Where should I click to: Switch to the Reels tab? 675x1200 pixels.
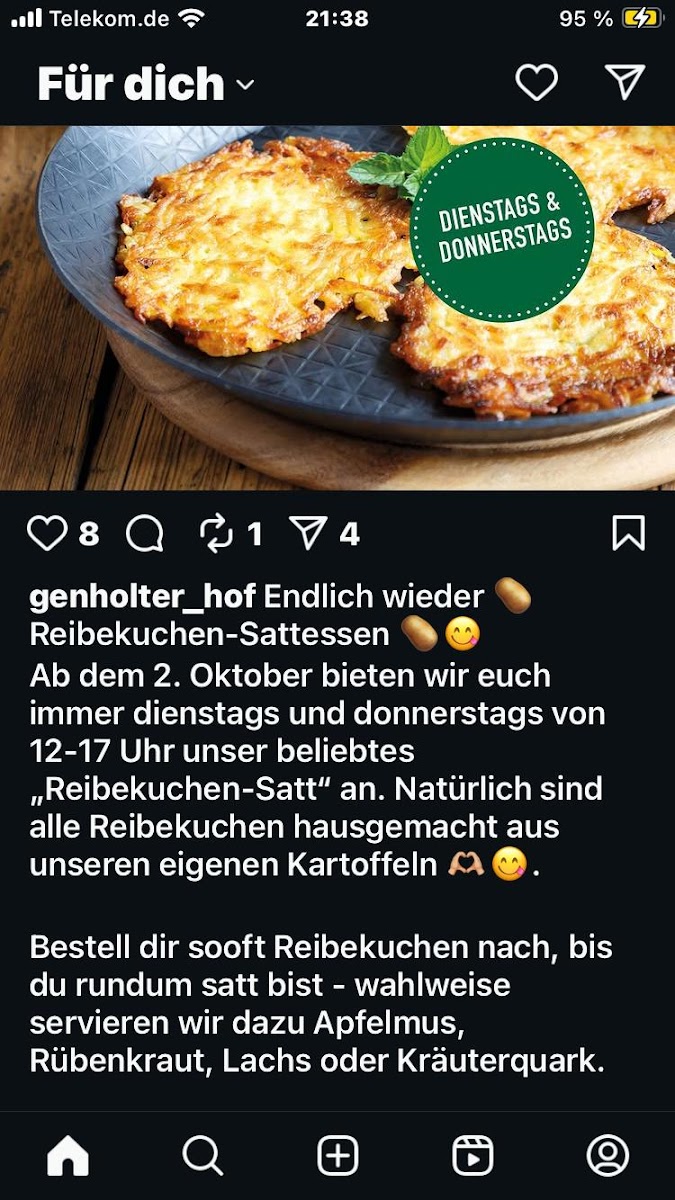click(x=472, y=1156)
